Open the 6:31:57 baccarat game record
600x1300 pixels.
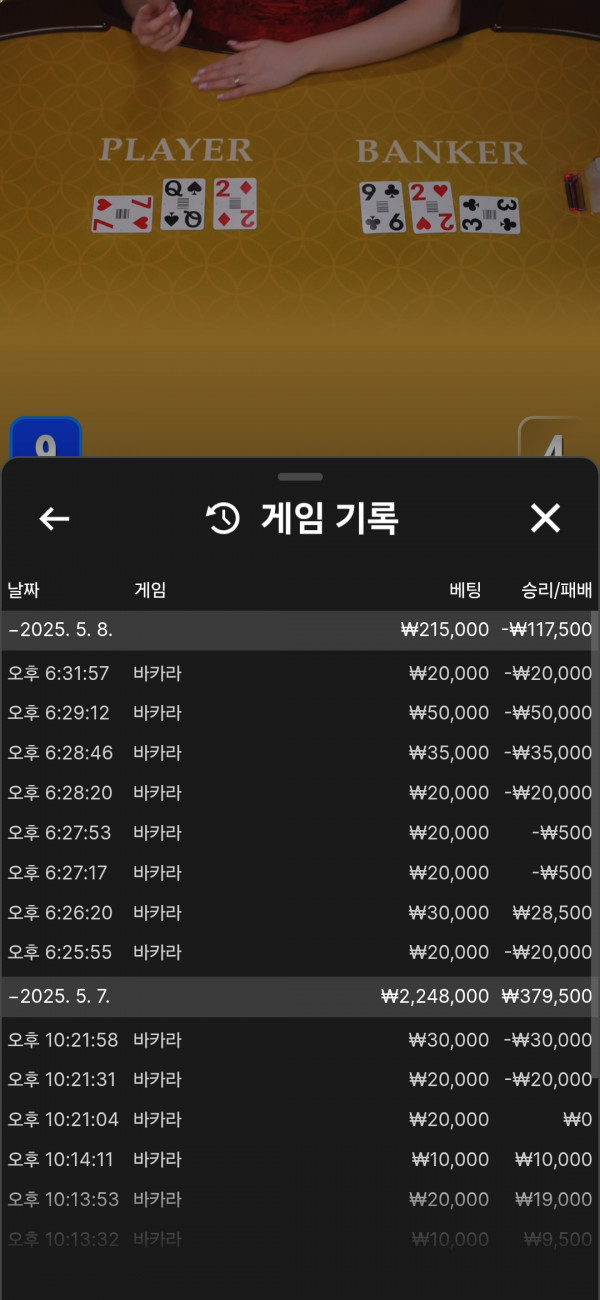(x=300, y=673)
